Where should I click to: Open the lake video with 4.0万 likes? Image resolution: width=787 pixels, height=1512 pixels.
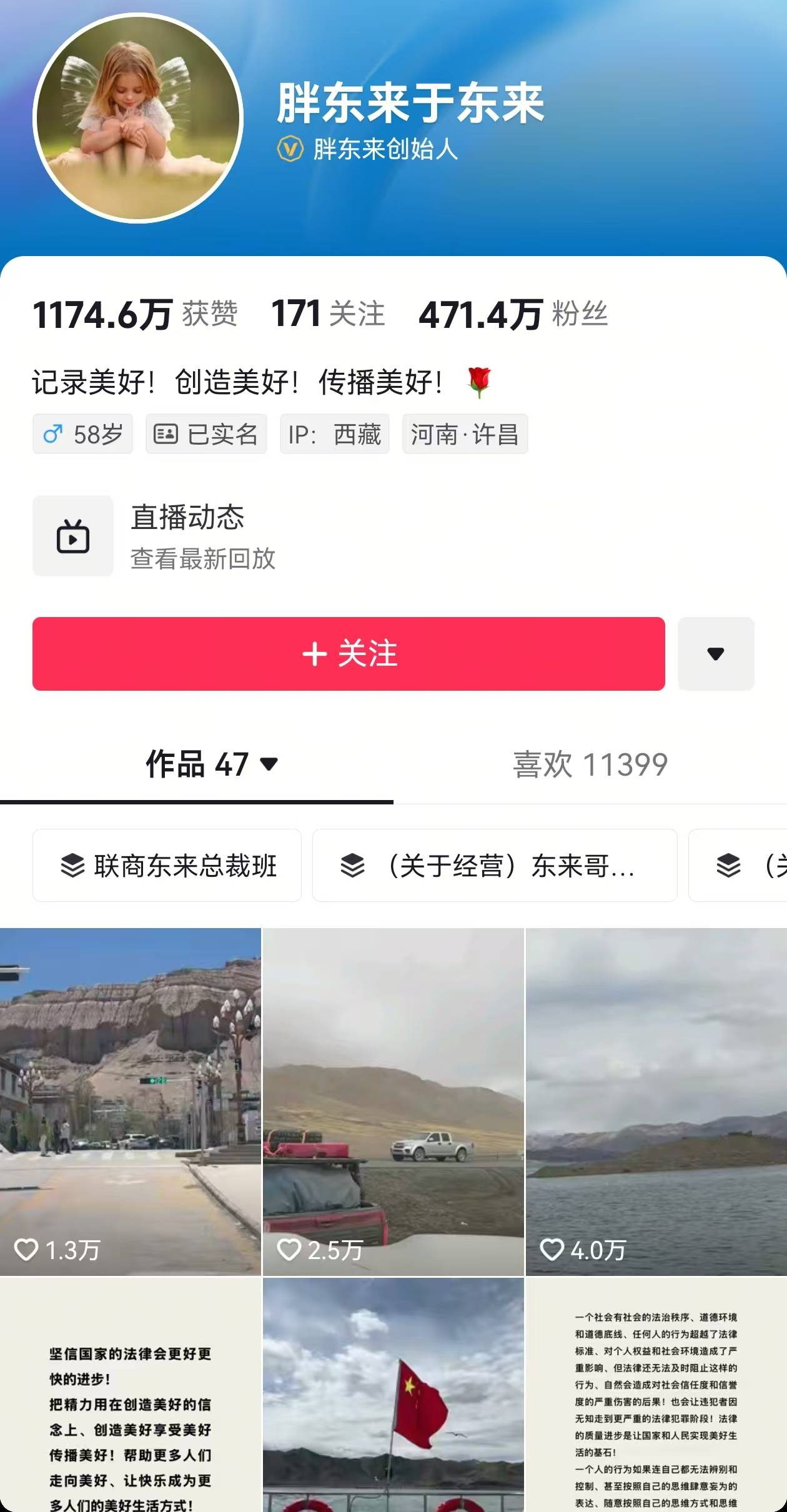656,1102
